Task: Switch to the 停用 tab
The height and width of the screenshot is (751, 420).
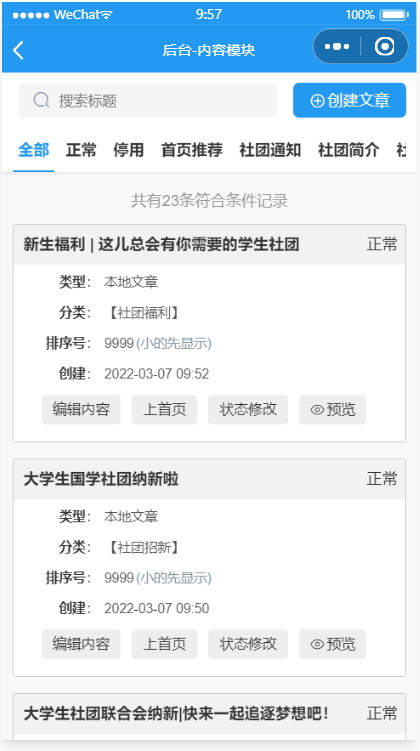Action: pos(128,150)
